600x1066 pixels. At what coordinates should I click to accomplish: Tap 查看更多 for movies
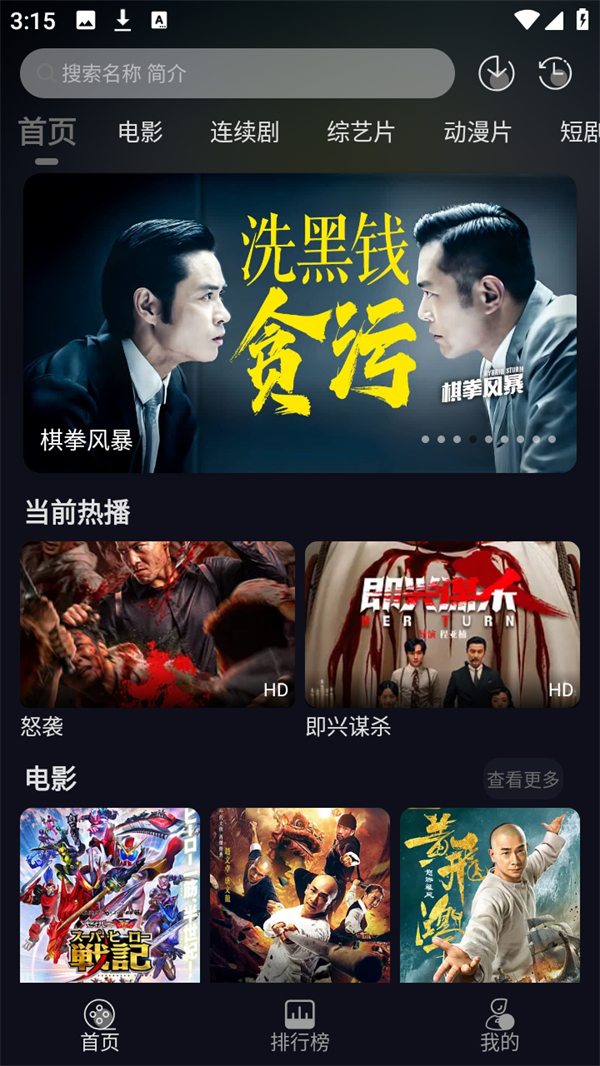pos(523,779)
